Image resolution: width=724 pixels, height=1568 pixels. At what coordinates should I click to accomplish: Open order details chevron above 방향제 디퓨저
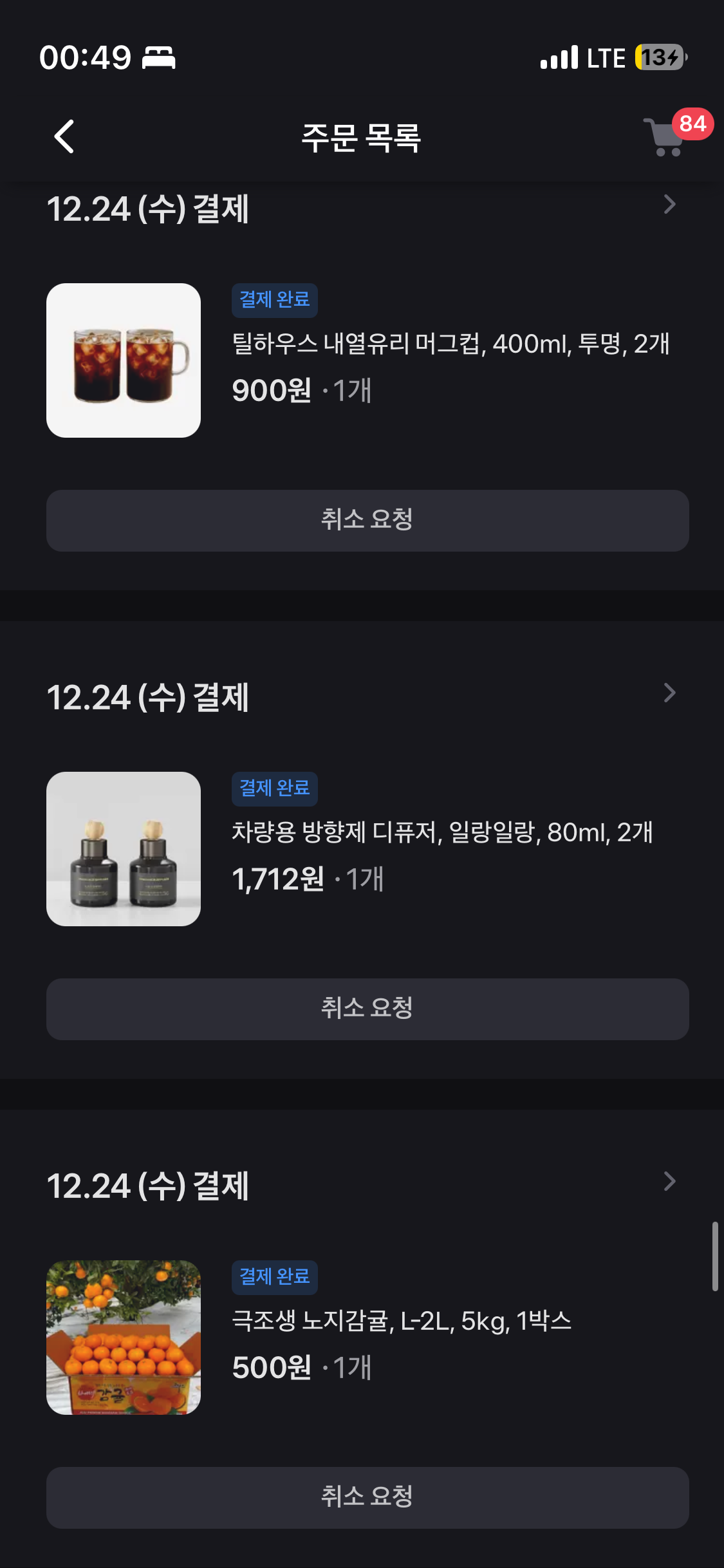click(669, 693)
